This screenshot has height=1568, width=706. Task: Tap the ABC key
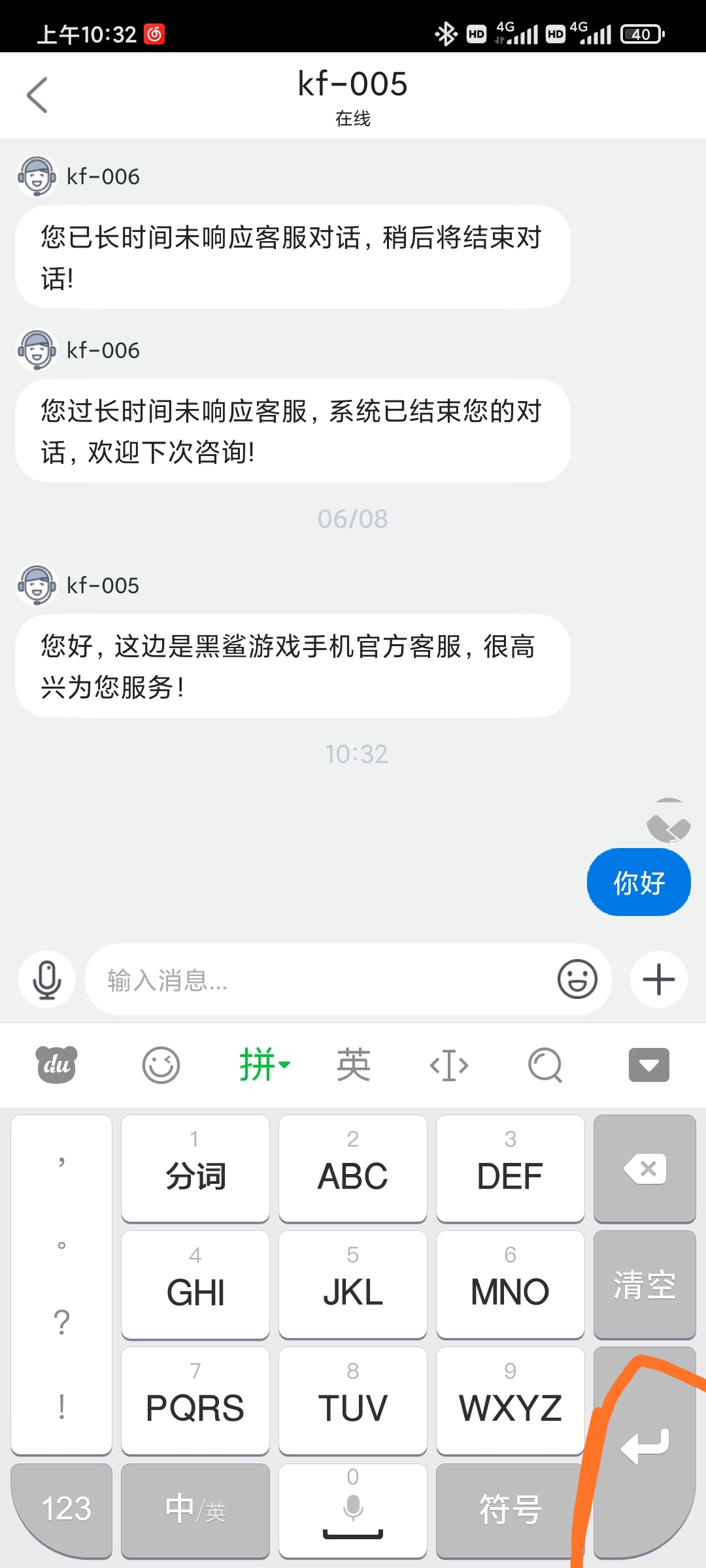click(x=353, y=1169)
